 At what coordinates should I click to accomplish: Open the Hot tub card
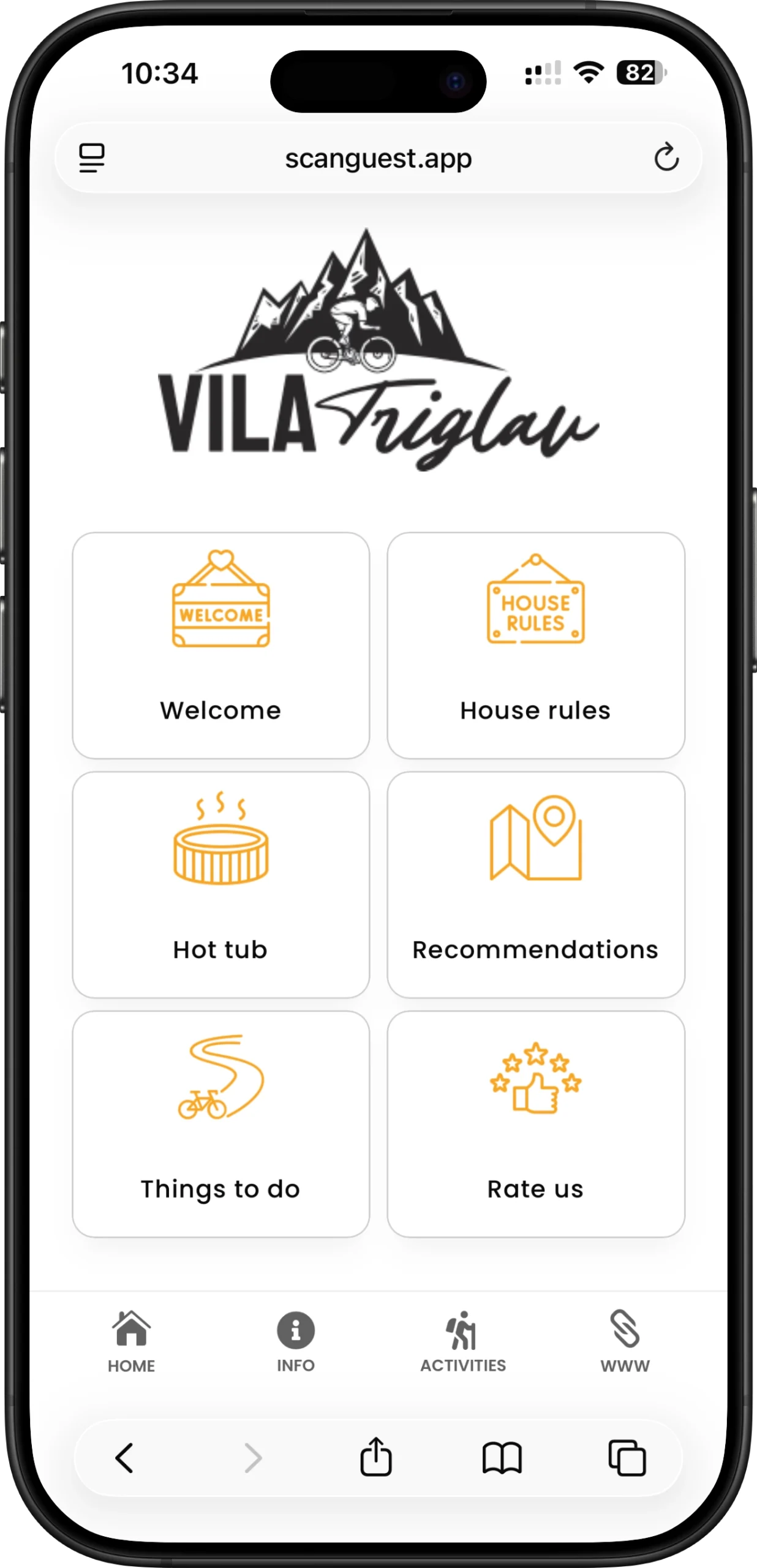pyautogui.click(x=220, y=884)
